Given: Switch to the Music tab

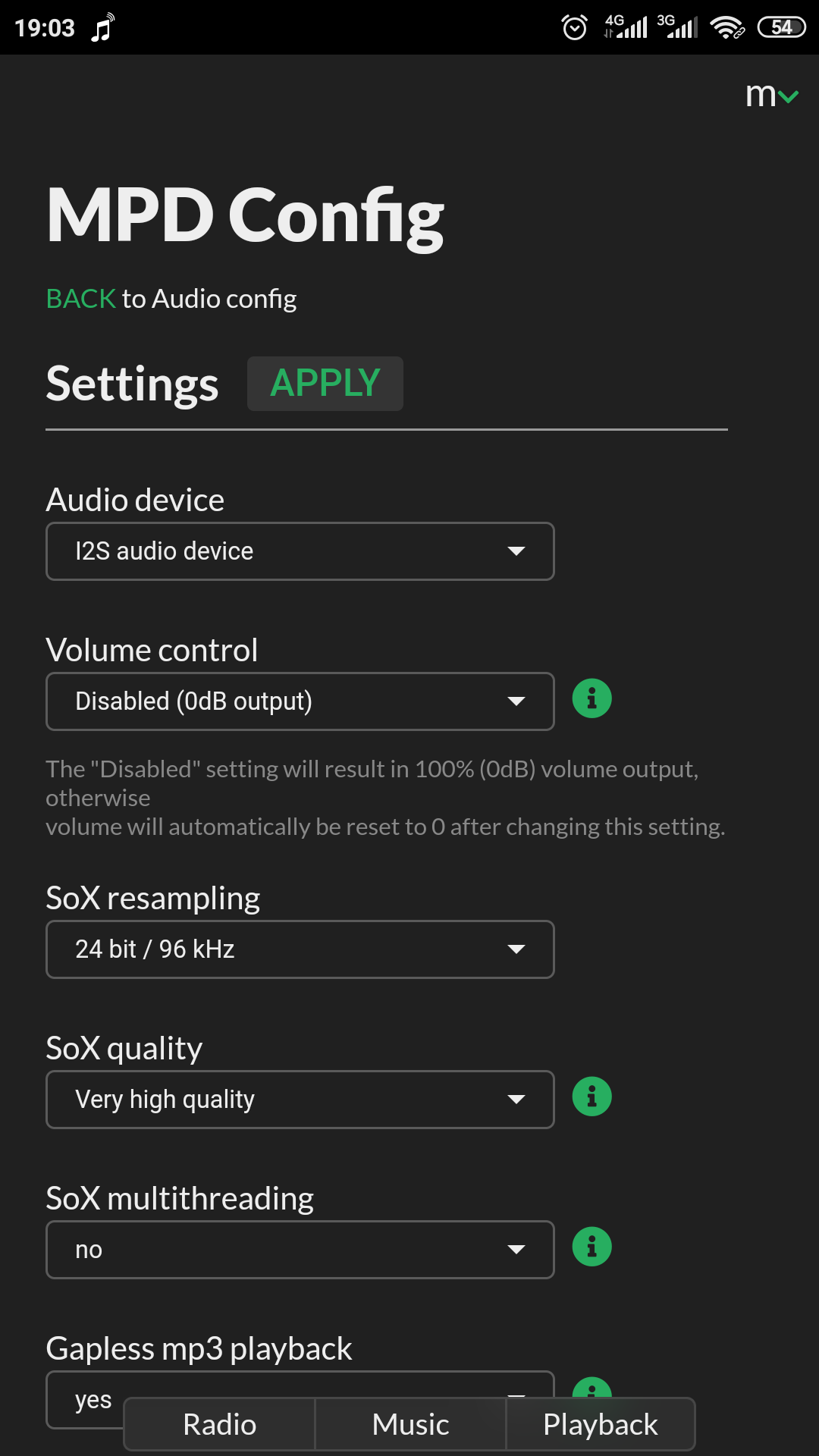Looking at the screenshot, I should tap(410, 1424).
